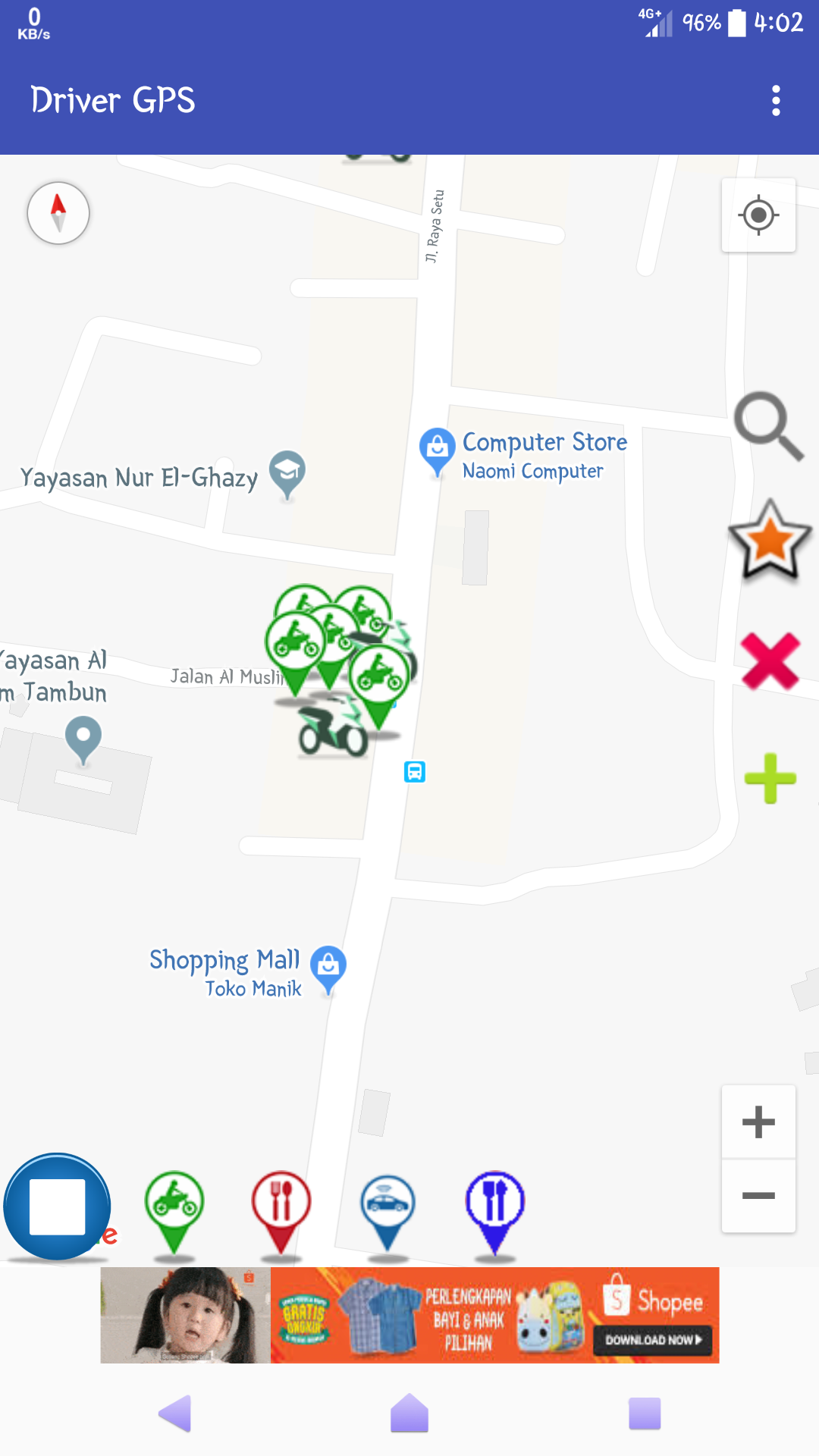Open the Toko Manik shopping mall pin
The image size is (819, 1456).
coord(328,967)
